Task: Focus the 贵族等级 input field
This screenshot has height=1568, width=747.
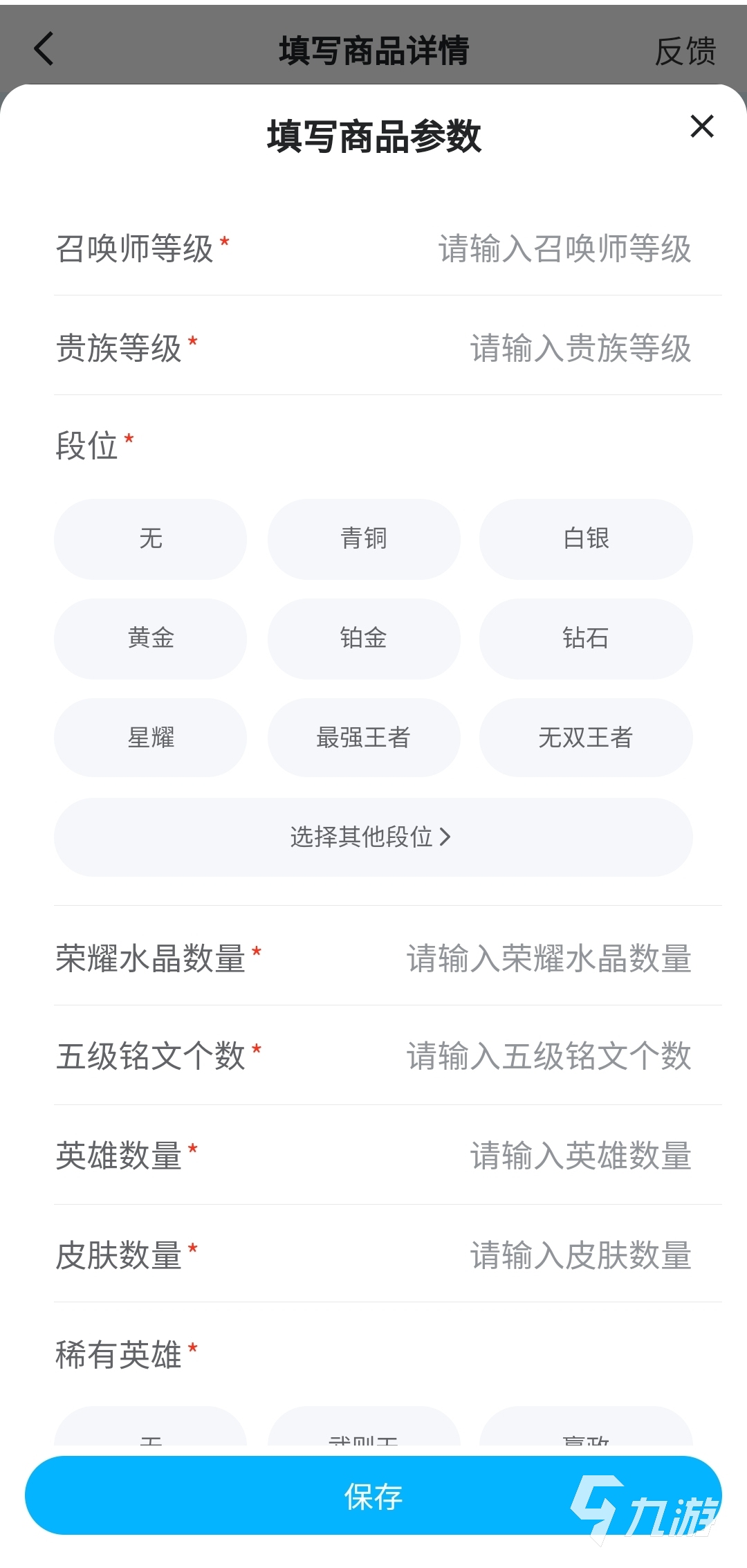Action: pos(580,348)
